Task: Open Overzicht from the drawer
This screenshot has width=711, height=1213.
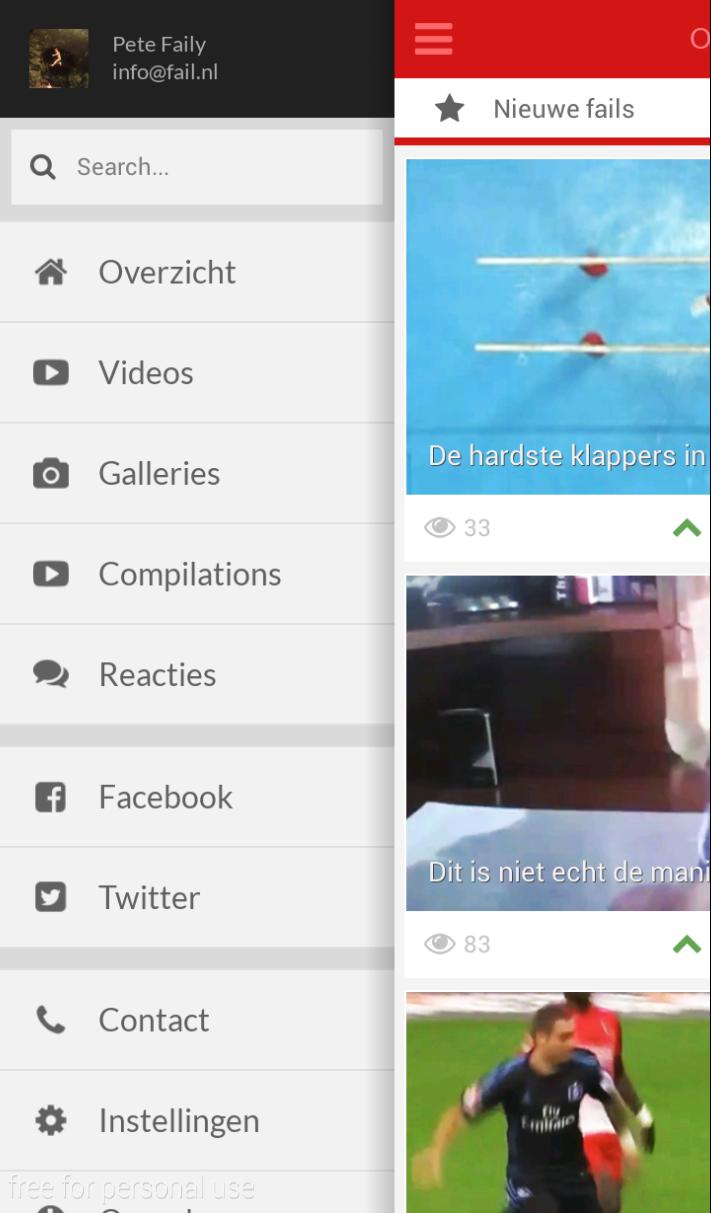Action: coord(167,272)
